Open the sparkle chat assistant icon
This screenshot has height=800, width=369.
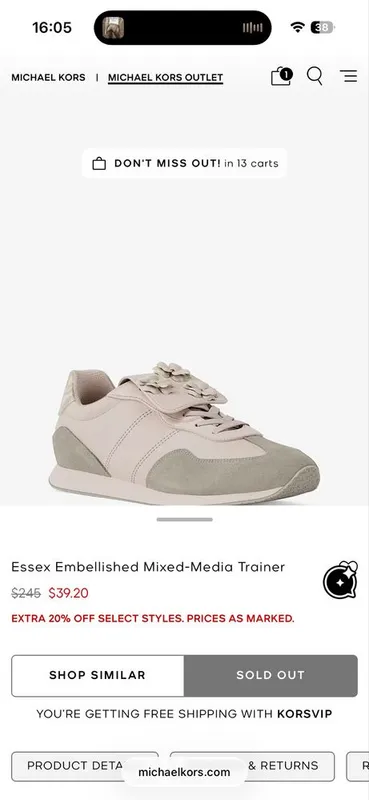340,580
